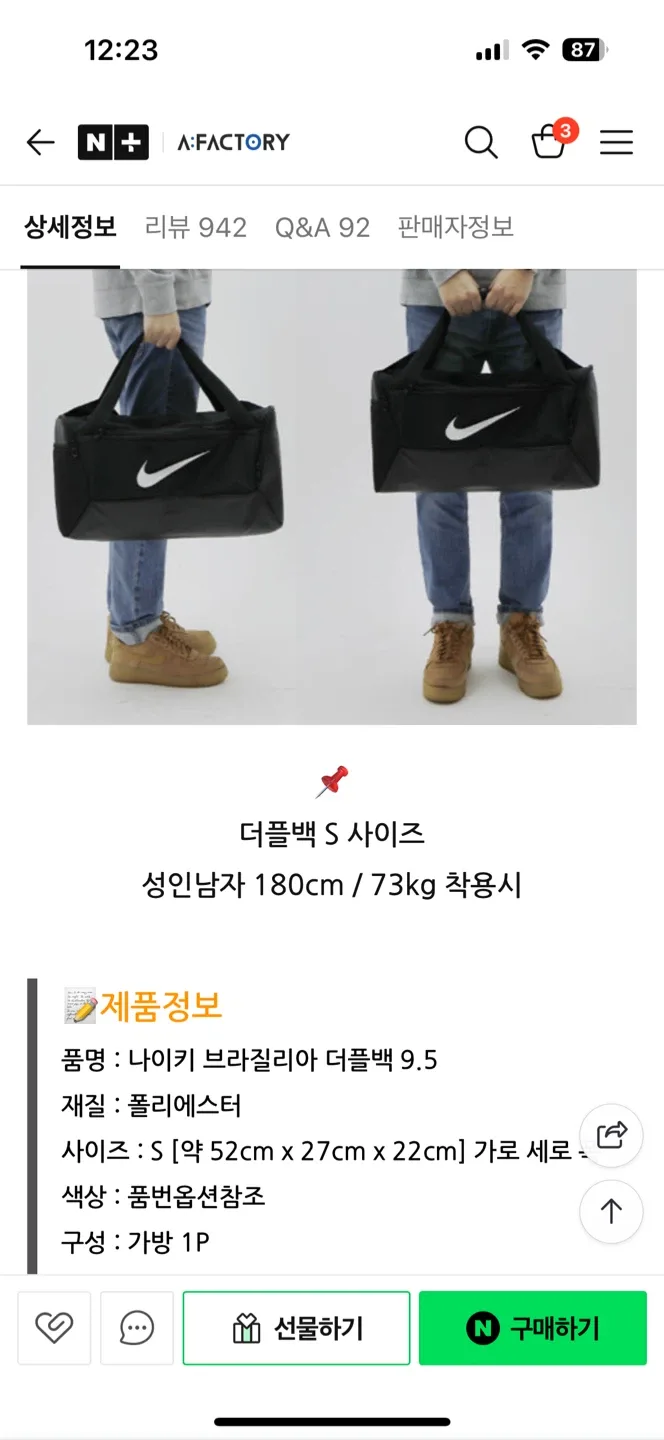Screen dimensions: 664x1440
Task: Switch to the Q&A 92 tab
Action: click(322, 227)
